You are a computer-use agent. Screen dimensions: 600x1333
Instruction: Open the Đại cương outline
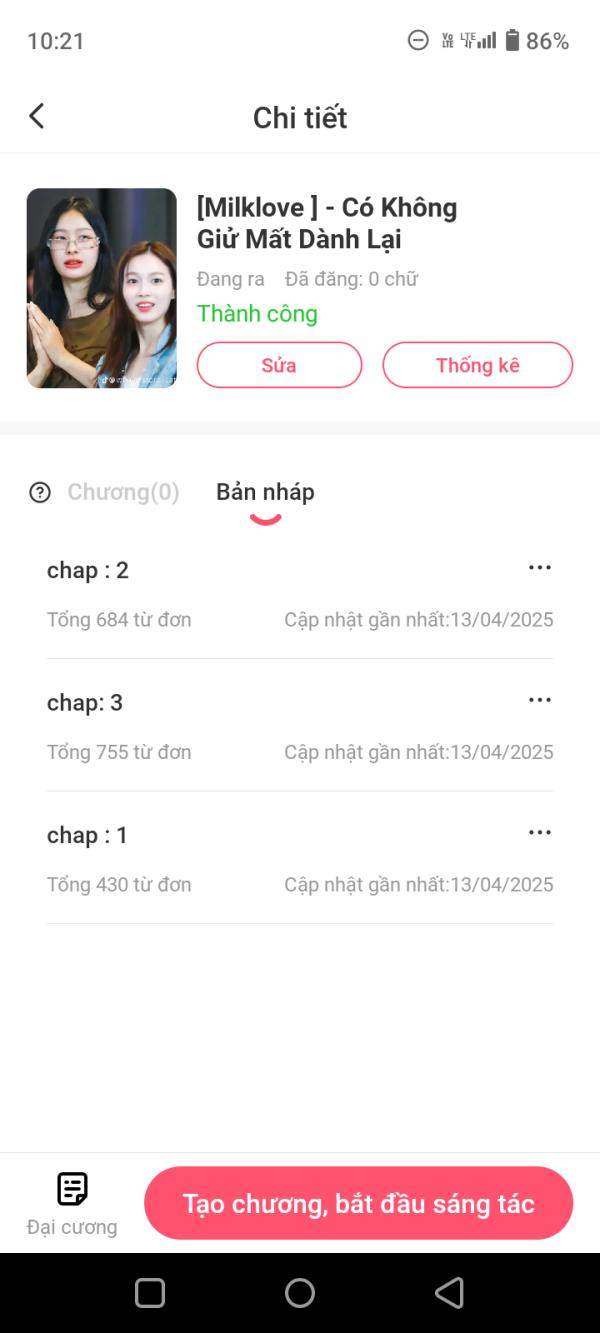(72, 1203)
